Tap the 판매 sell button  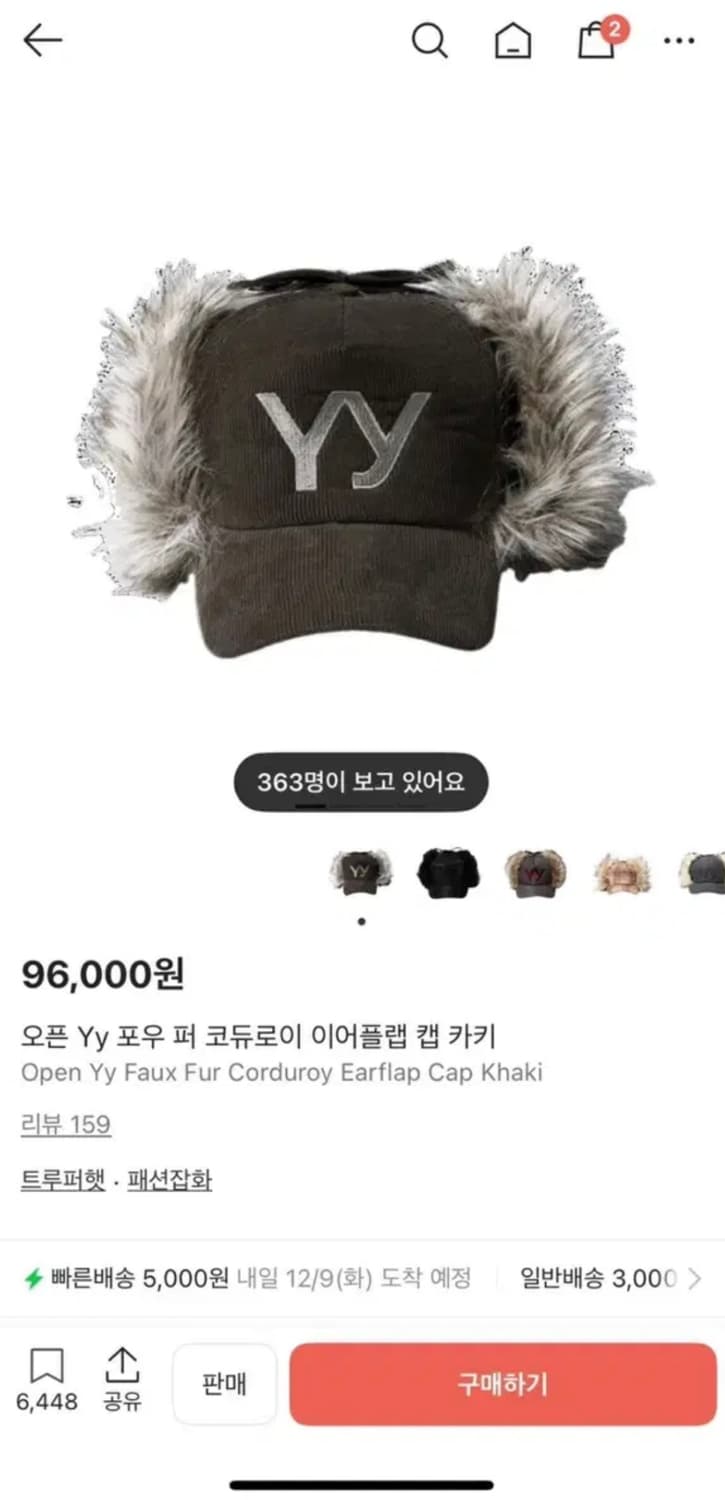click(224, 1384)
